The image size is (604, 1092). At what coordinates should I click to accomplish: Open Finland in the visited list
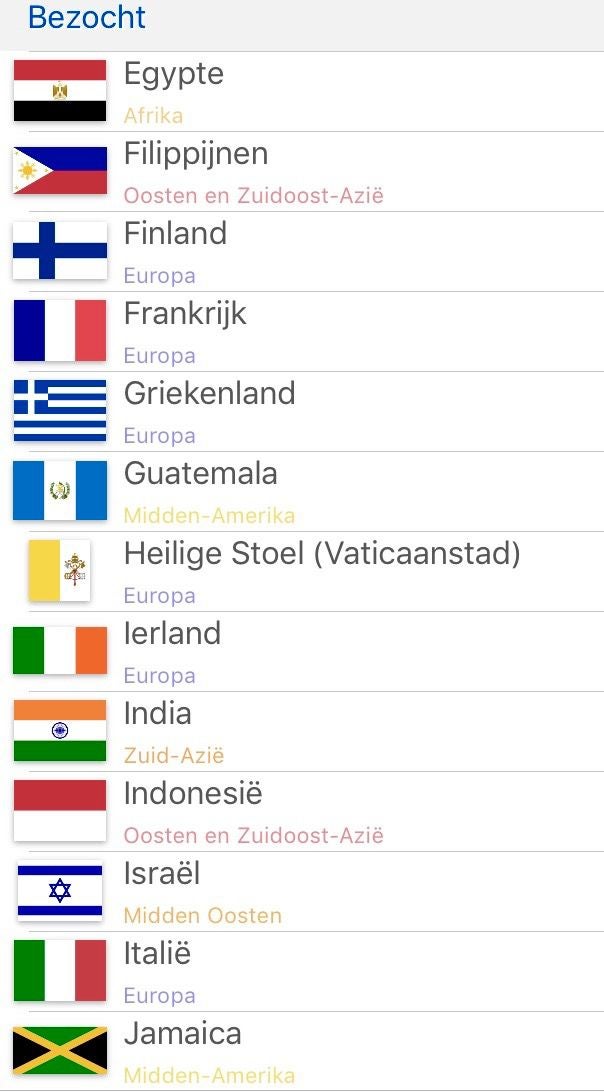(x=302, y=251)
